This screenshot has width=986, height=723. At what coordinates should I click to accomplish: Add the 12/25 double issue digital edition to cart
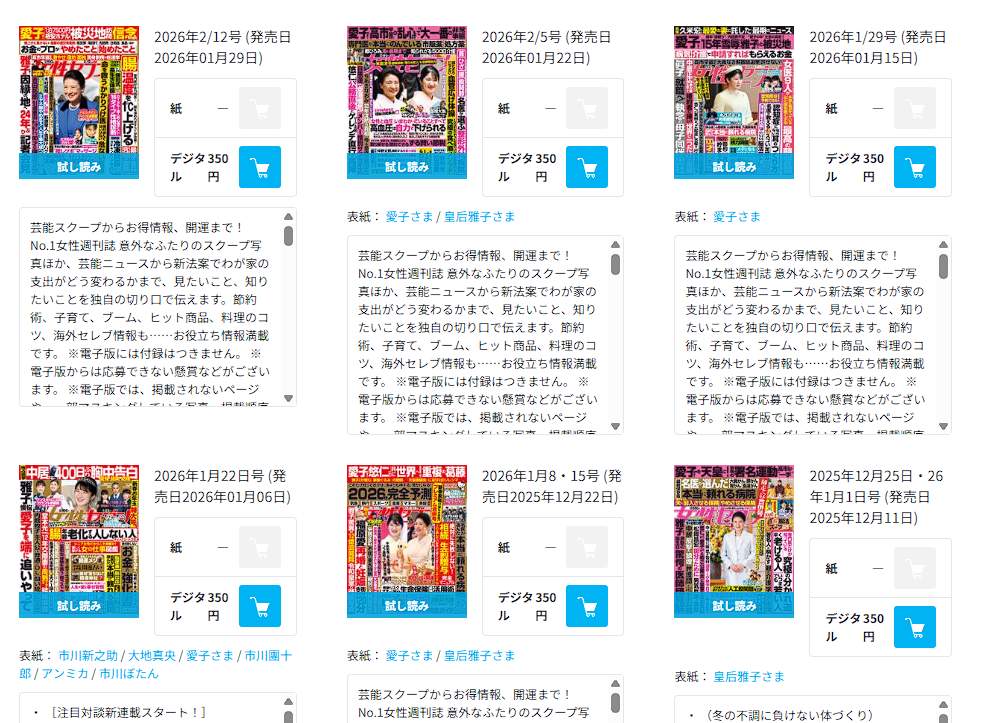tap(914, 627)
